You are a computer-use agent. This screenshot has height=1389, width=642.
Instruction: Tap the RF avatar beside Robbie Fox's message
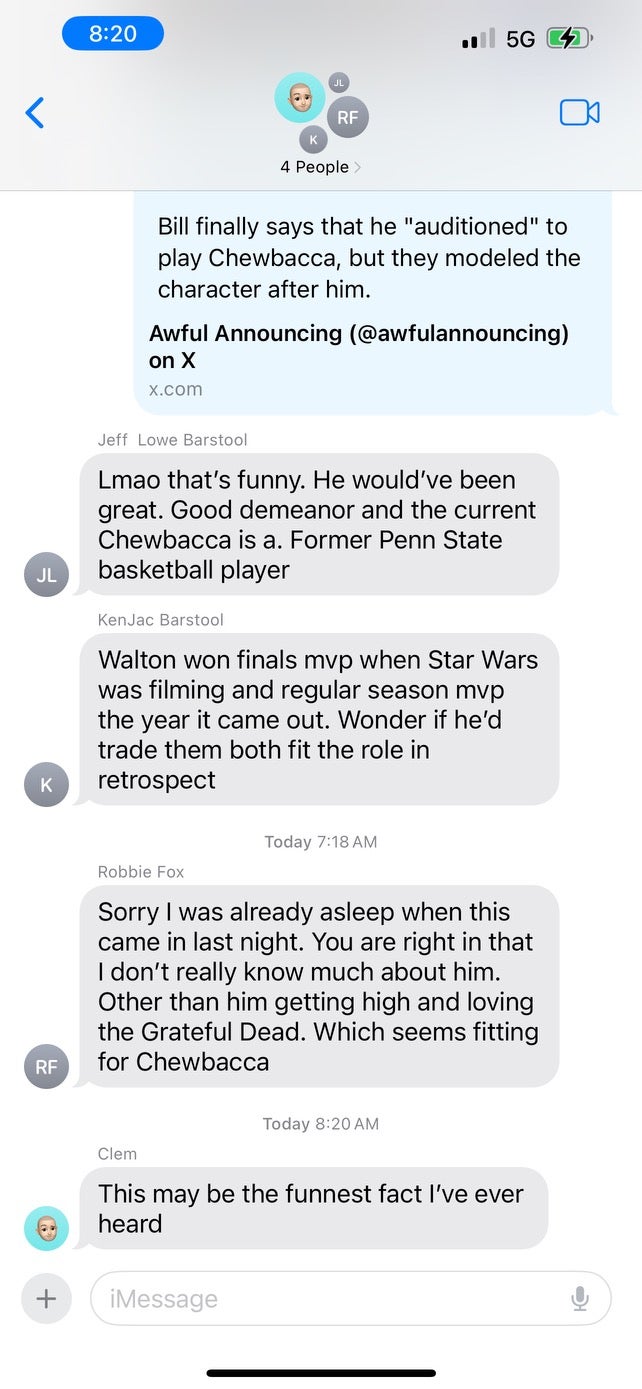(46, 1067)
